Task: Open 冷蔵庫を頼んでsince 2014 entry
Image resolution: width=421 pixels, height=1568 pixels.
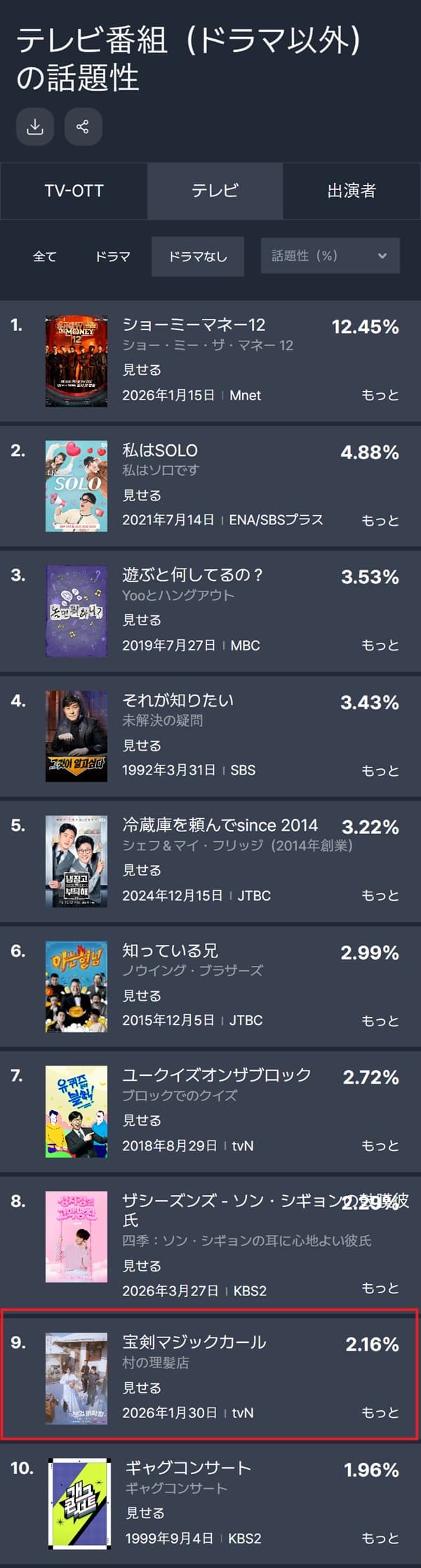Action: (220, 825)
